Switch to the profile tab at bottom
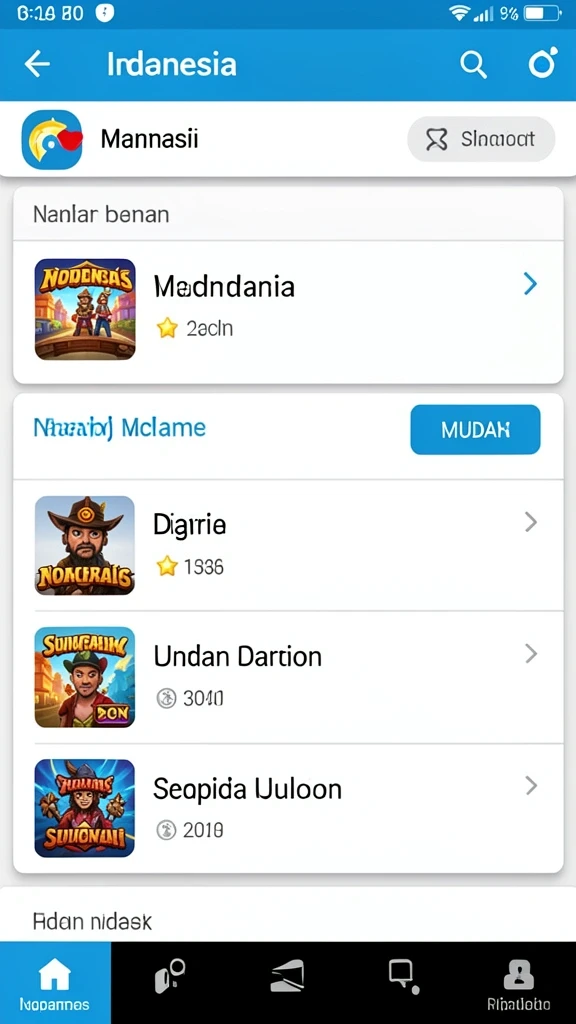This screenshot has width=576, height=1024. (x=519, y=983)
